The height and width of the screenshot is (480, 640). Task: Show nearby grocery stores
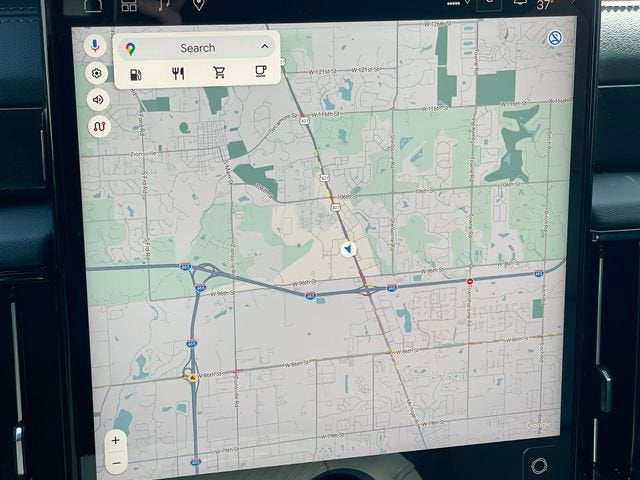coord(219,73)
